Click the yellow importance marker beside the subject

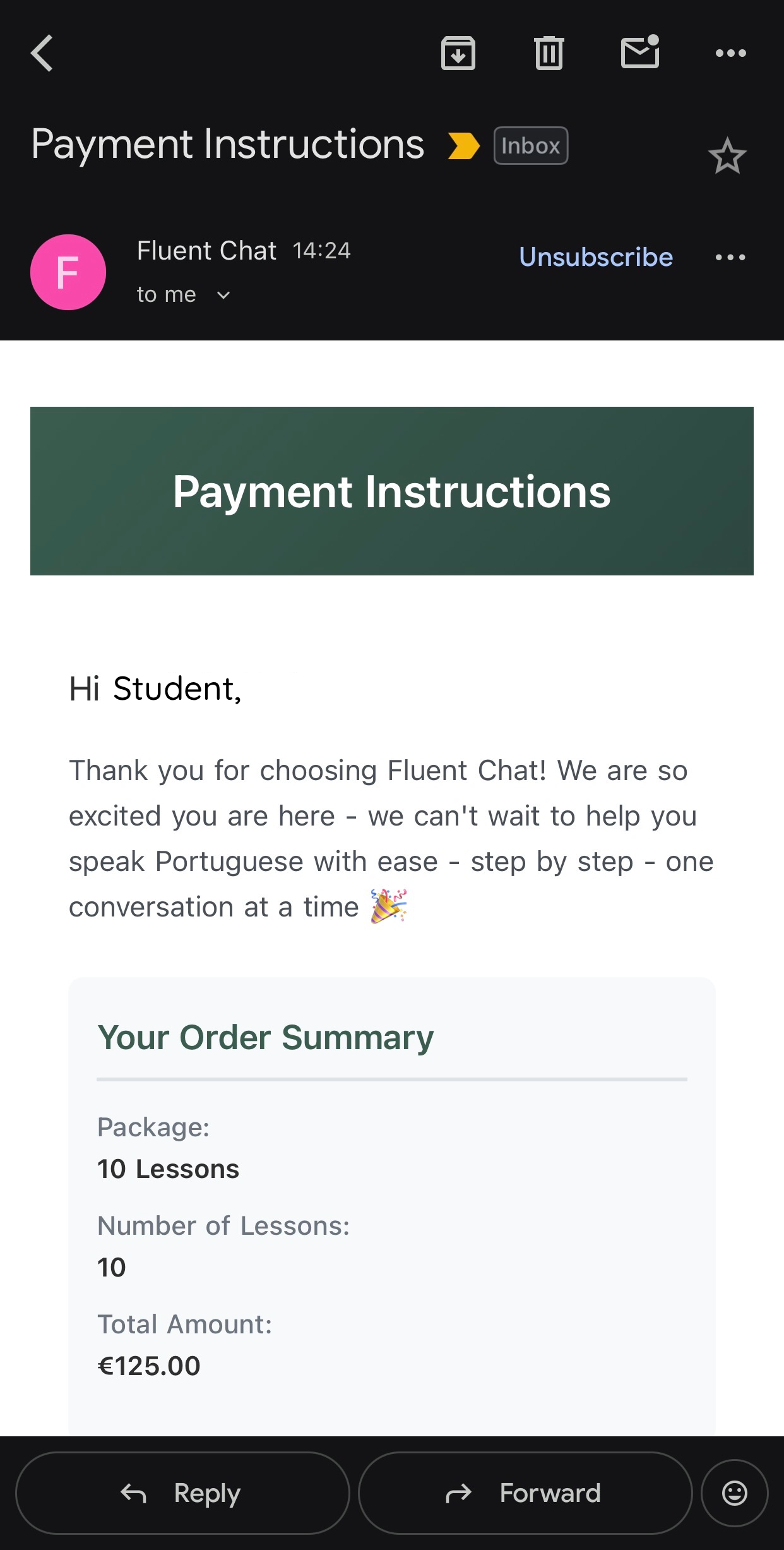463,145
